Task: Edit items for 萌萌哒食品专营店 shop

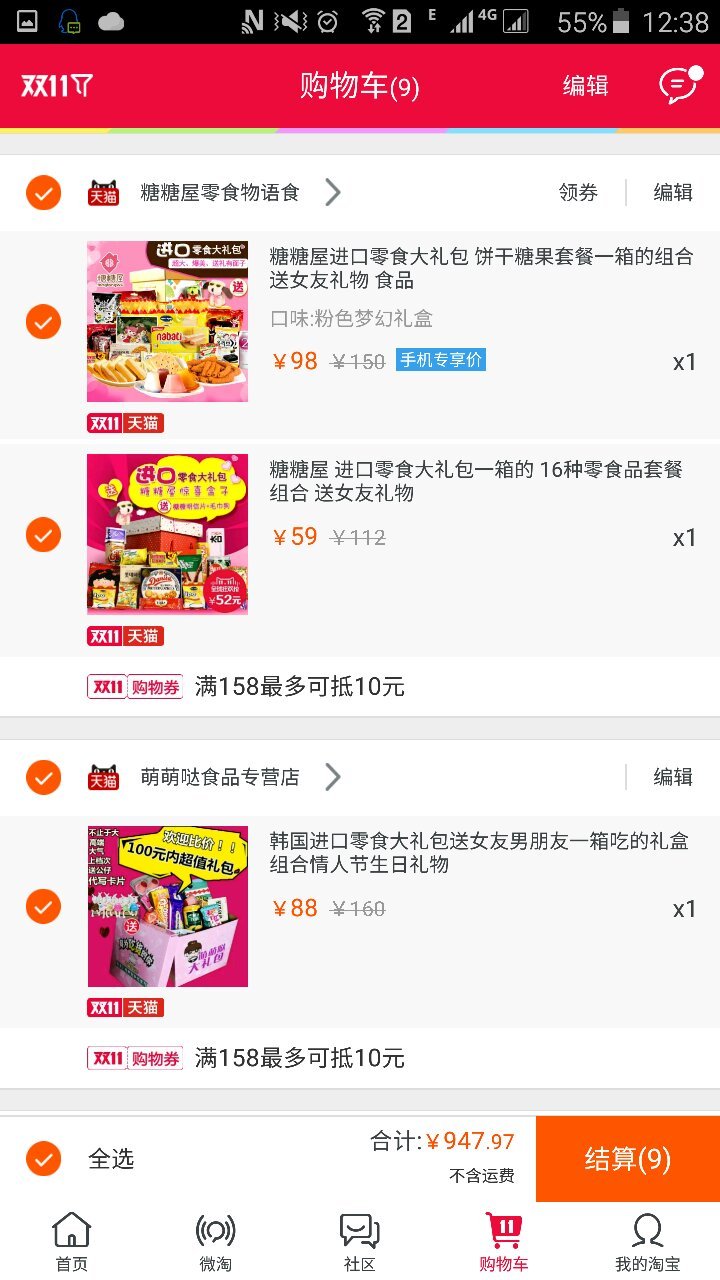Action: 672,777
